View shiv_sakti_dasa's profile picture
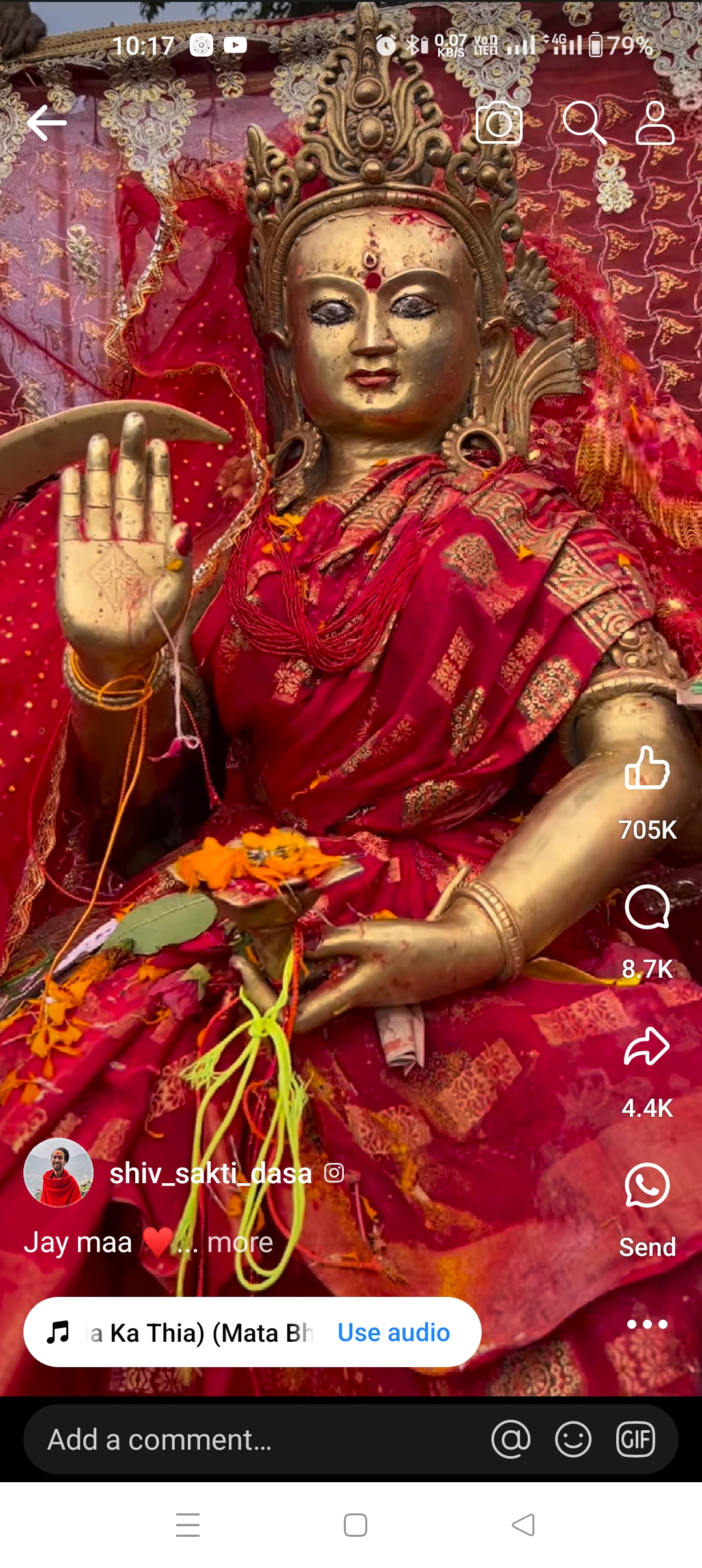Viewport: 702px width, 1568px height. tap(58, 1173)
